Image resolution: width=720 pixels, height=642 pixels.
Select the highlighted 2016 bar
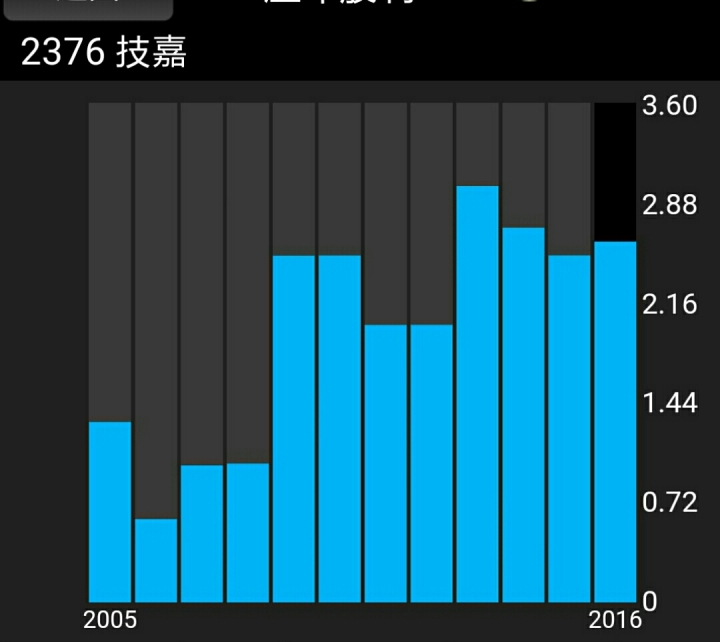point(615,420)
